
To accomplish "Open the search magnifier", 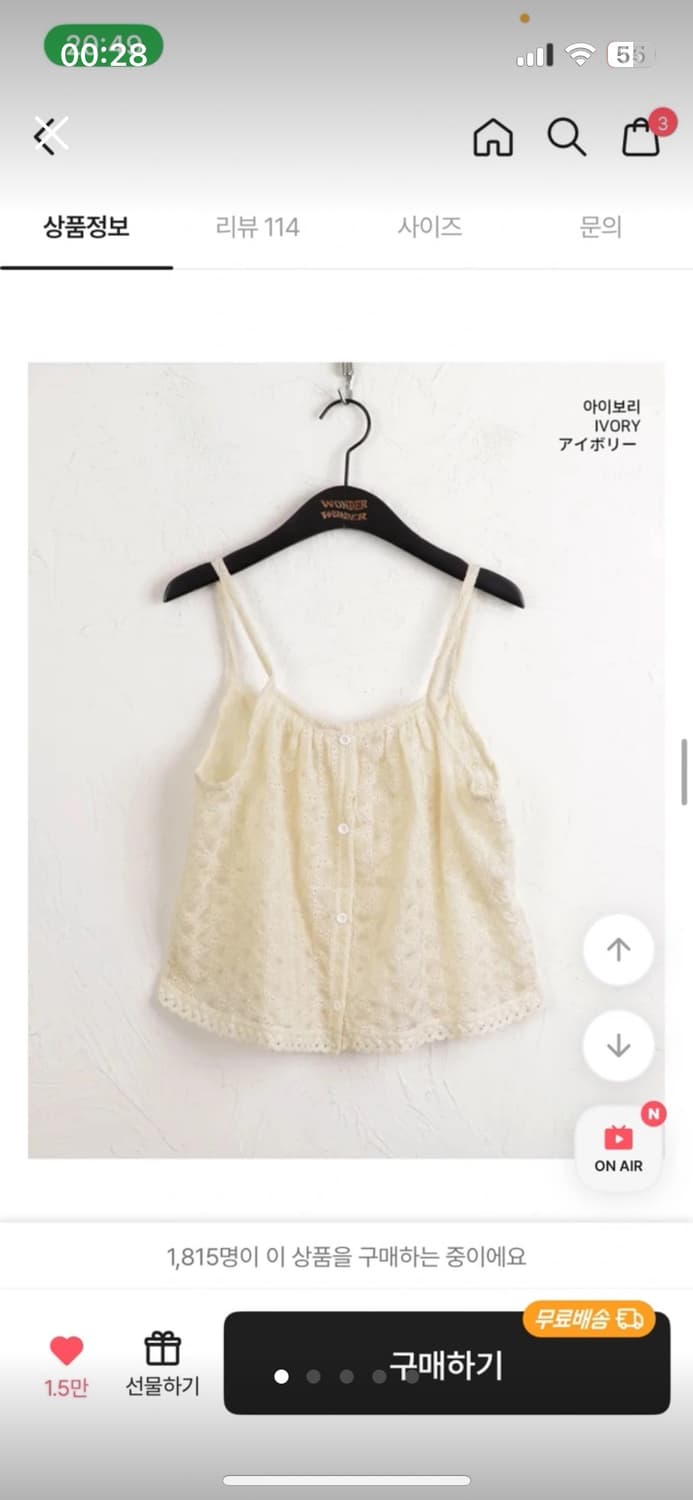I will pos(566,137).
